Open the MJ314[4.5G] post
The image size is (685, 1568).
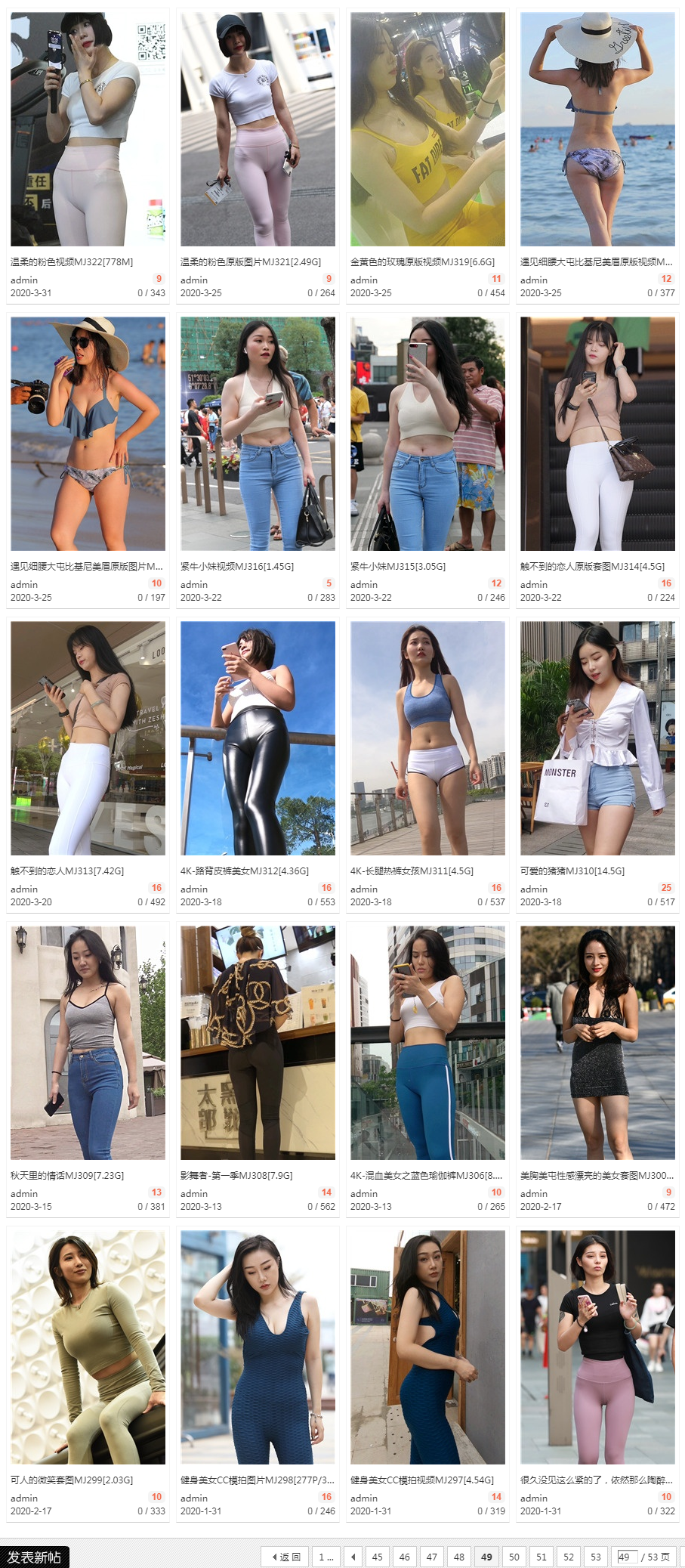[x=592, y=567]
